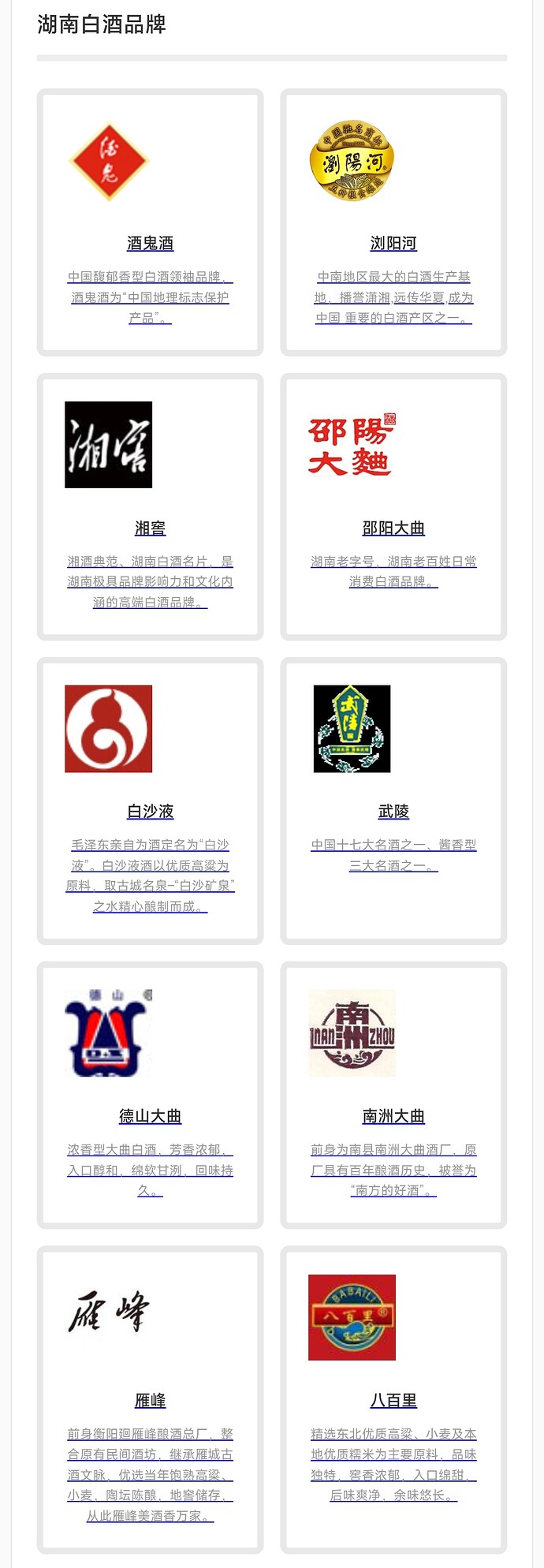Open the description link starting 中国馥郁香型白酒领袖品牌

click(x=150, y=297)
